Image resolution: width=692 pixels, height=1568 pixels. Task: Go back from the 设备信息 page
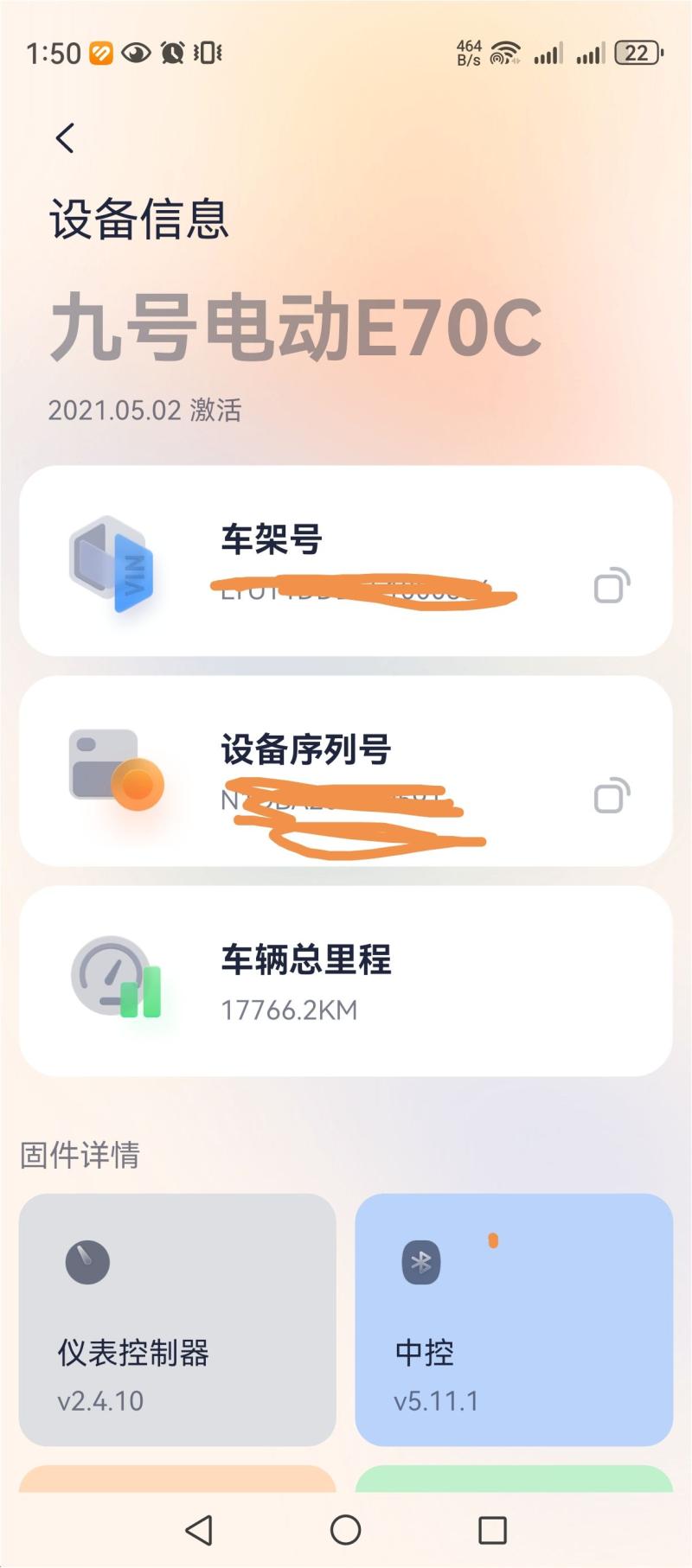tap(65, 138)
